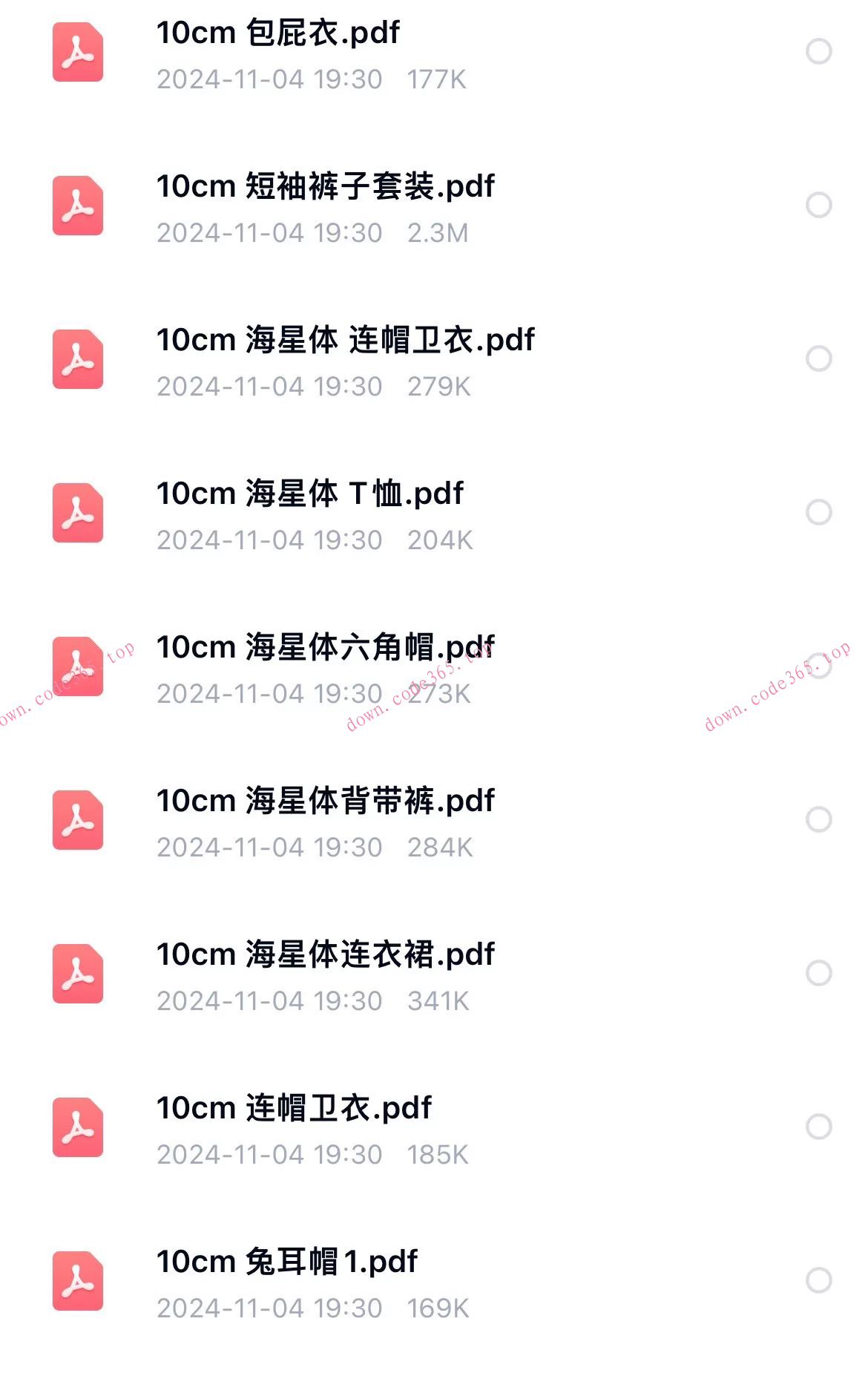Select the checkbox for 10cm 海星体连衣裙.pdf
This screenshot has height=1373, width=868.
coord(817,972)
